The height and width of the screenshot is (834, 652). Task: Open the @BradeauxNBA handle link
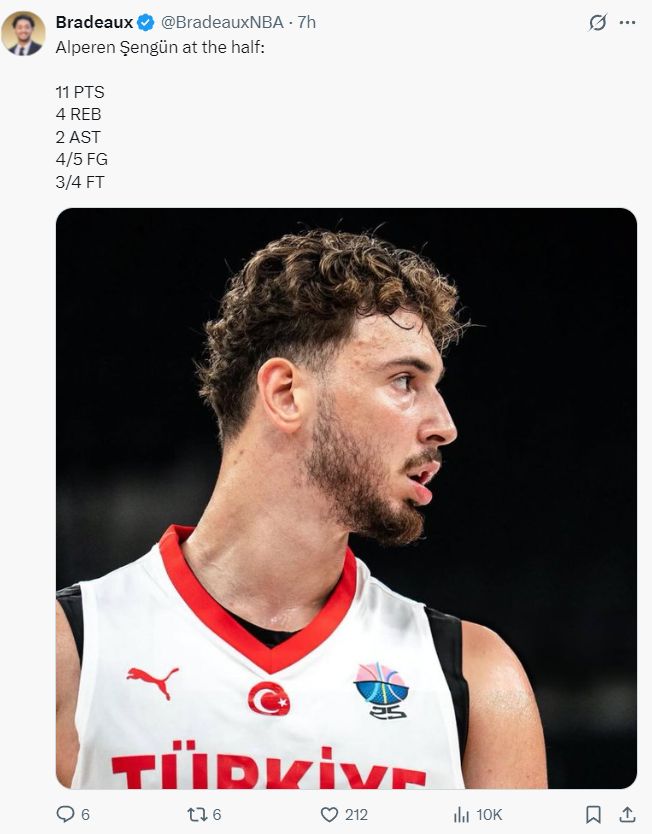(x=222, y=22)
